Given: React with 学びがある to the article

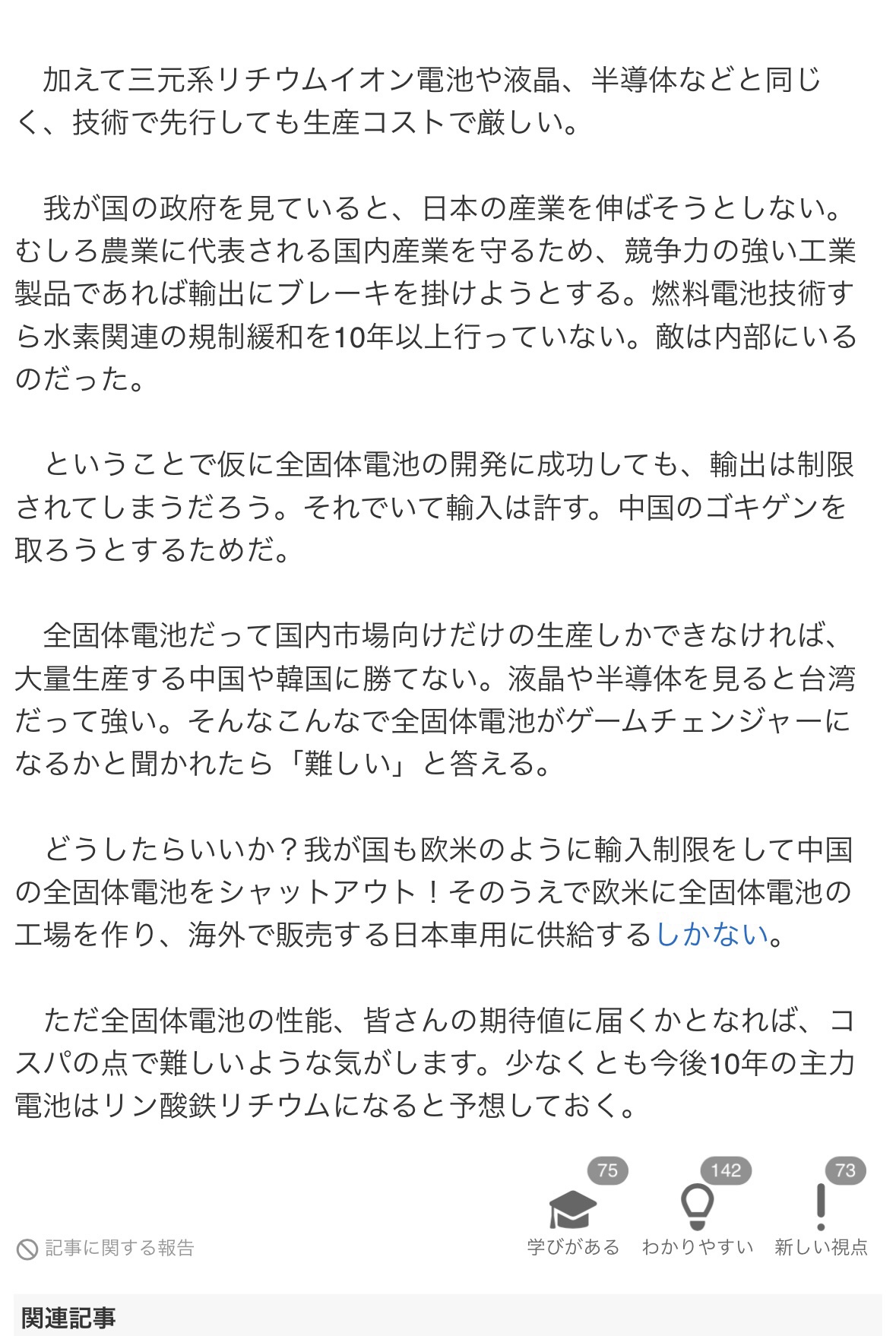Looking at the screenshot, I should [573, 1210].
